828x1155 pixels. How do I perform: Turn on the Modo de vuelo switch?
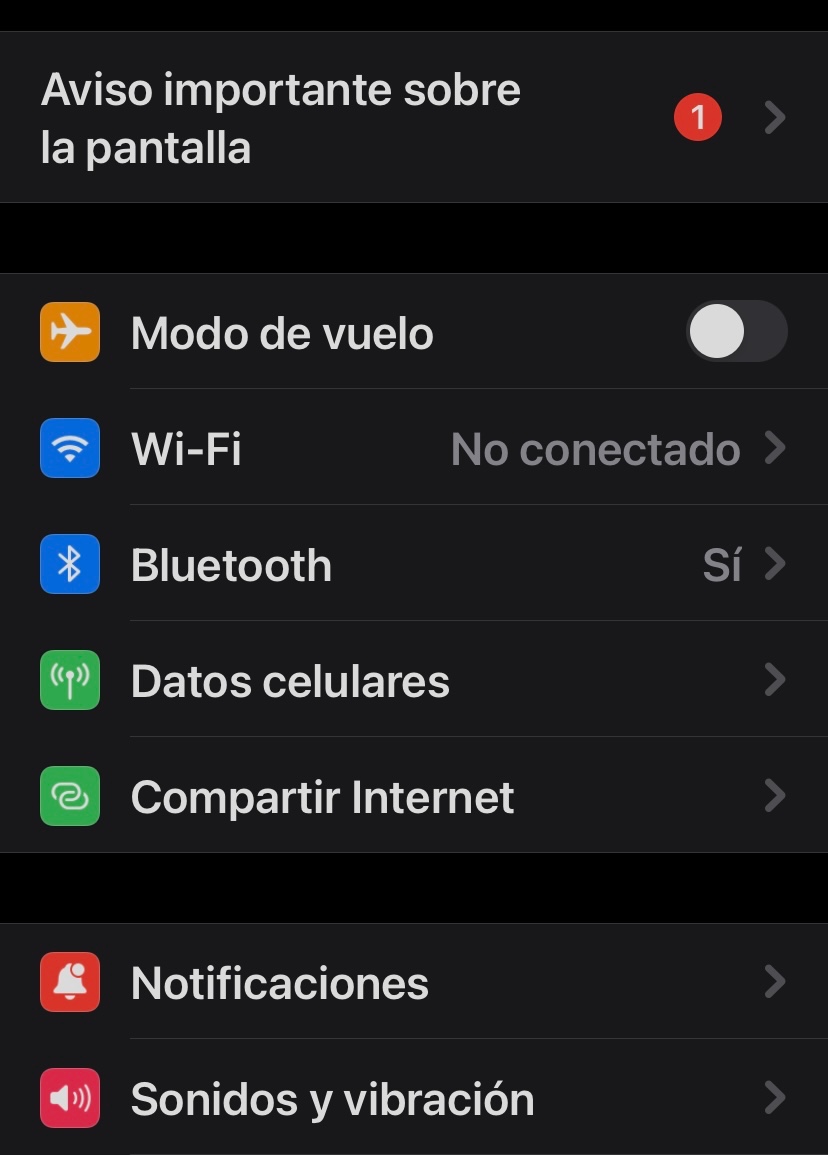pos(736,332)
